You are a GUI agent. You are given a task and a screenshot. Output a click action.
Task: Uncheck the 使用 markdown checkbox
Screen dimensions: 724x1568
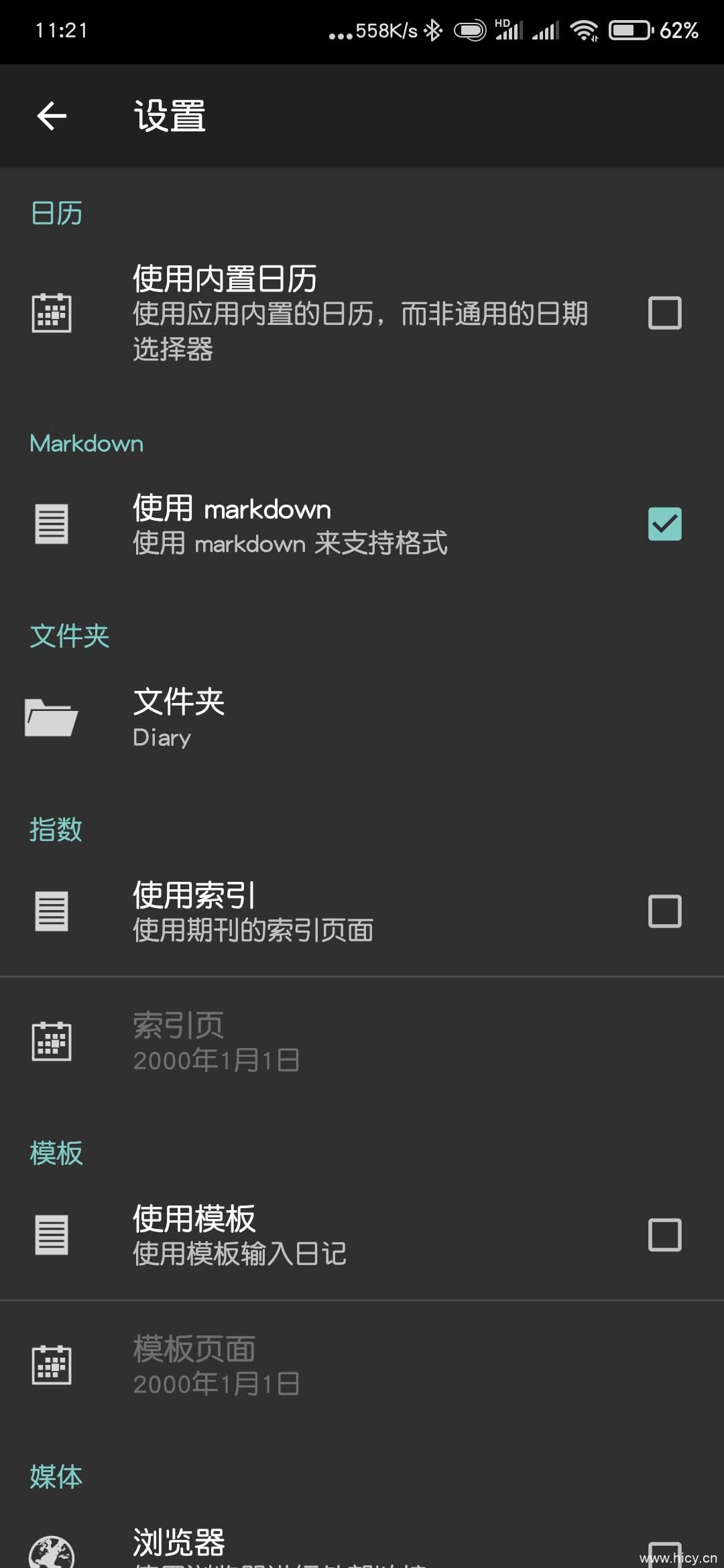coord(664,524)
